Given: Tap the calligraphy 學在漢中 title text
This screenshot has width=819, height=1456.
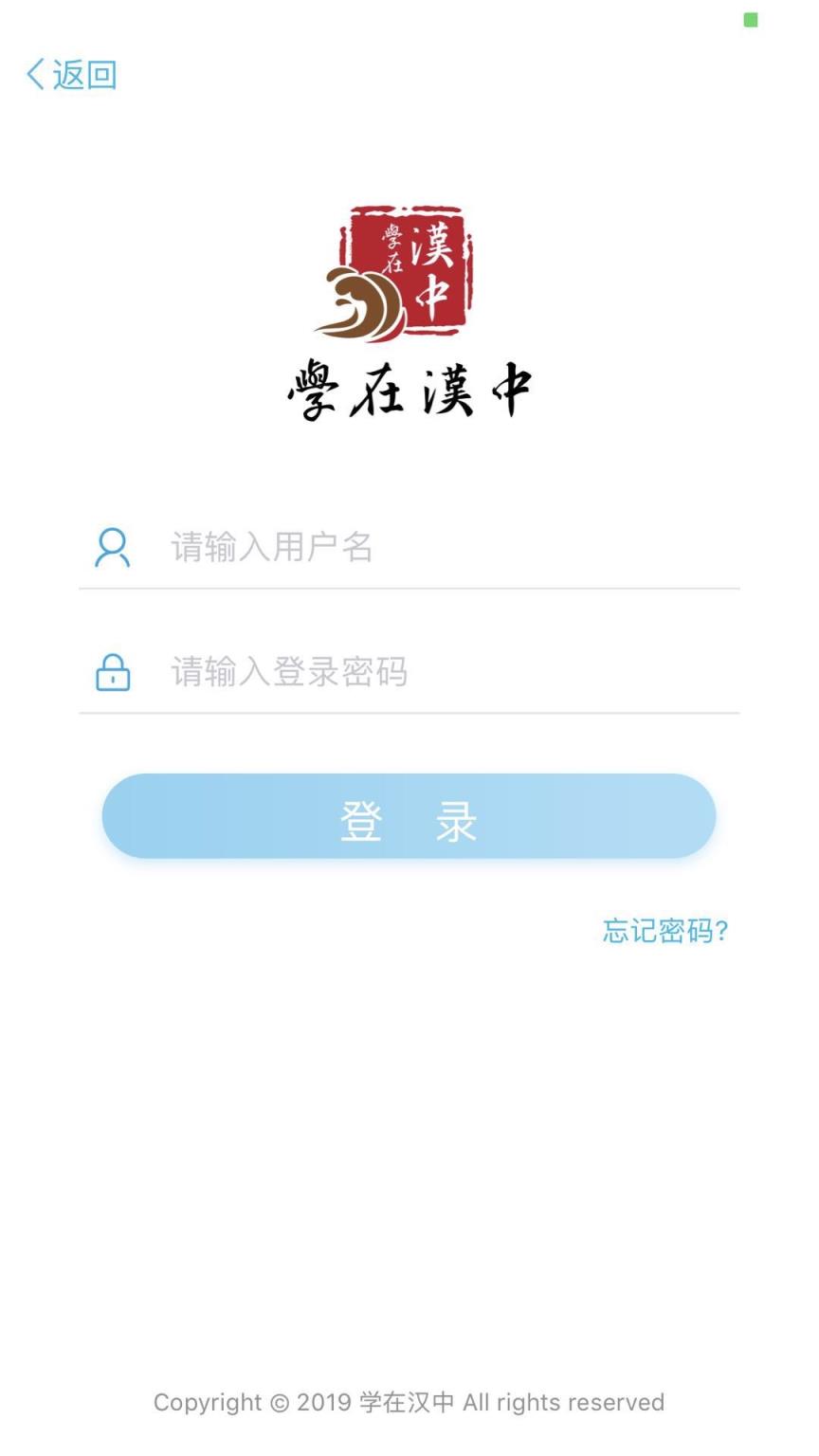Looking at the screenshot, I should tap(409, 387).
